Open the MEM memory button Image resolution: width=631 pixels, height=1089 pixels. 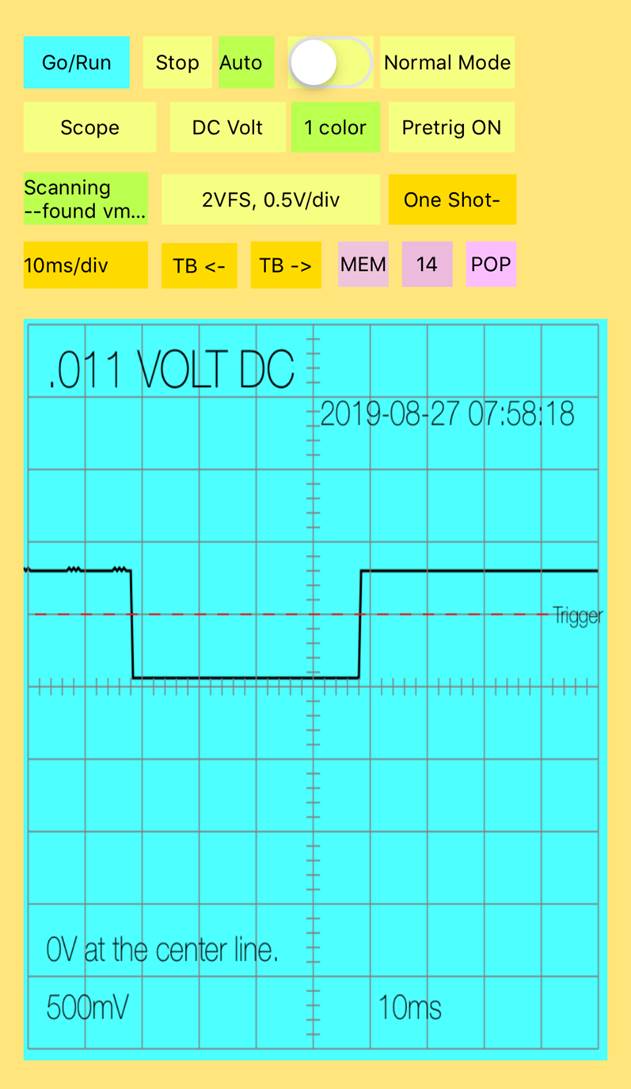[x=363, y=264]
